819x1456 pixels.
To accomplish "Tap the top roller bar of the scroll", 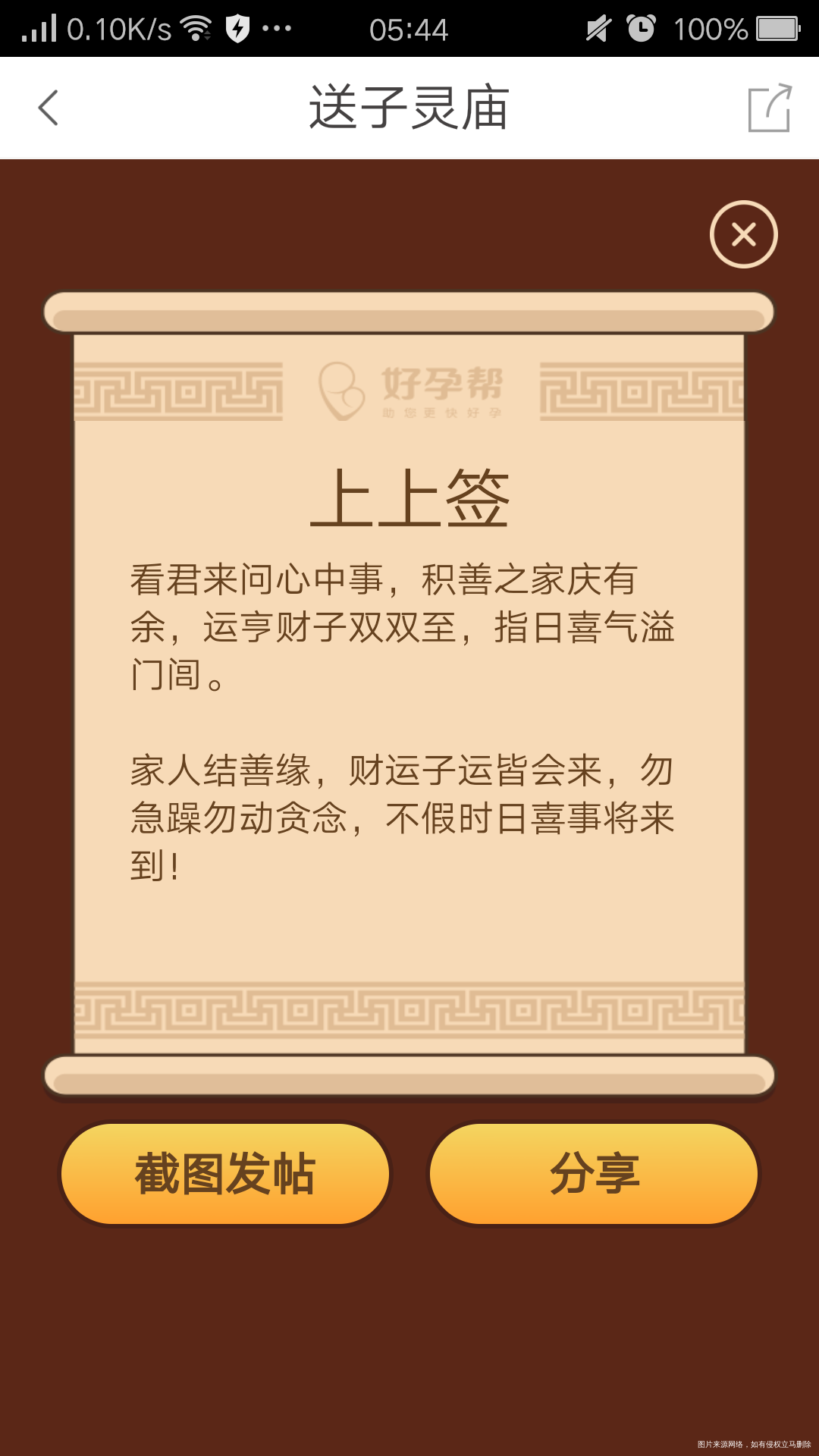I will (409, 311).
